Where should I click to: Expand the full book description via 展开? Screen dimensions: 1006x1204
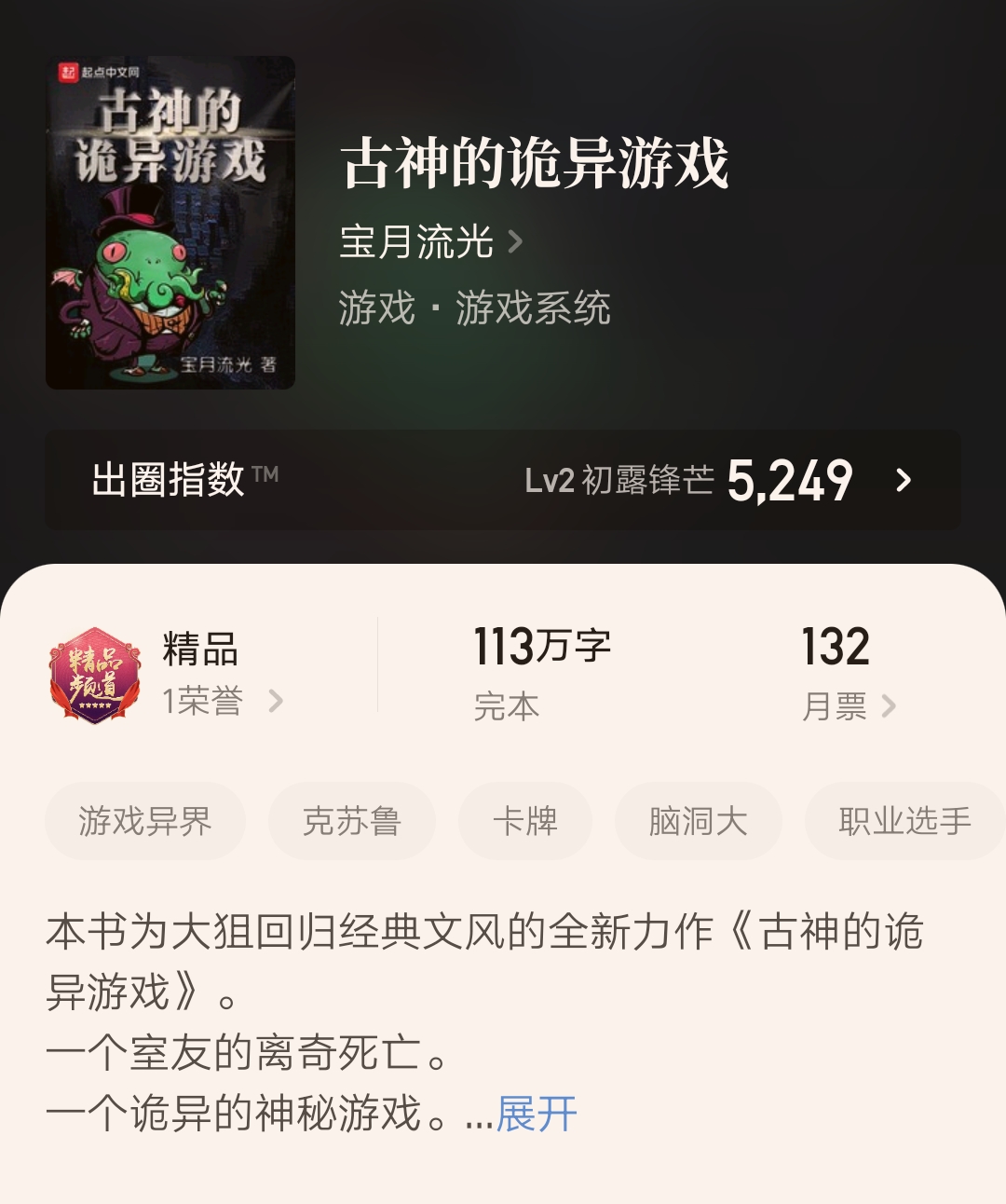tap(536, 1115)
